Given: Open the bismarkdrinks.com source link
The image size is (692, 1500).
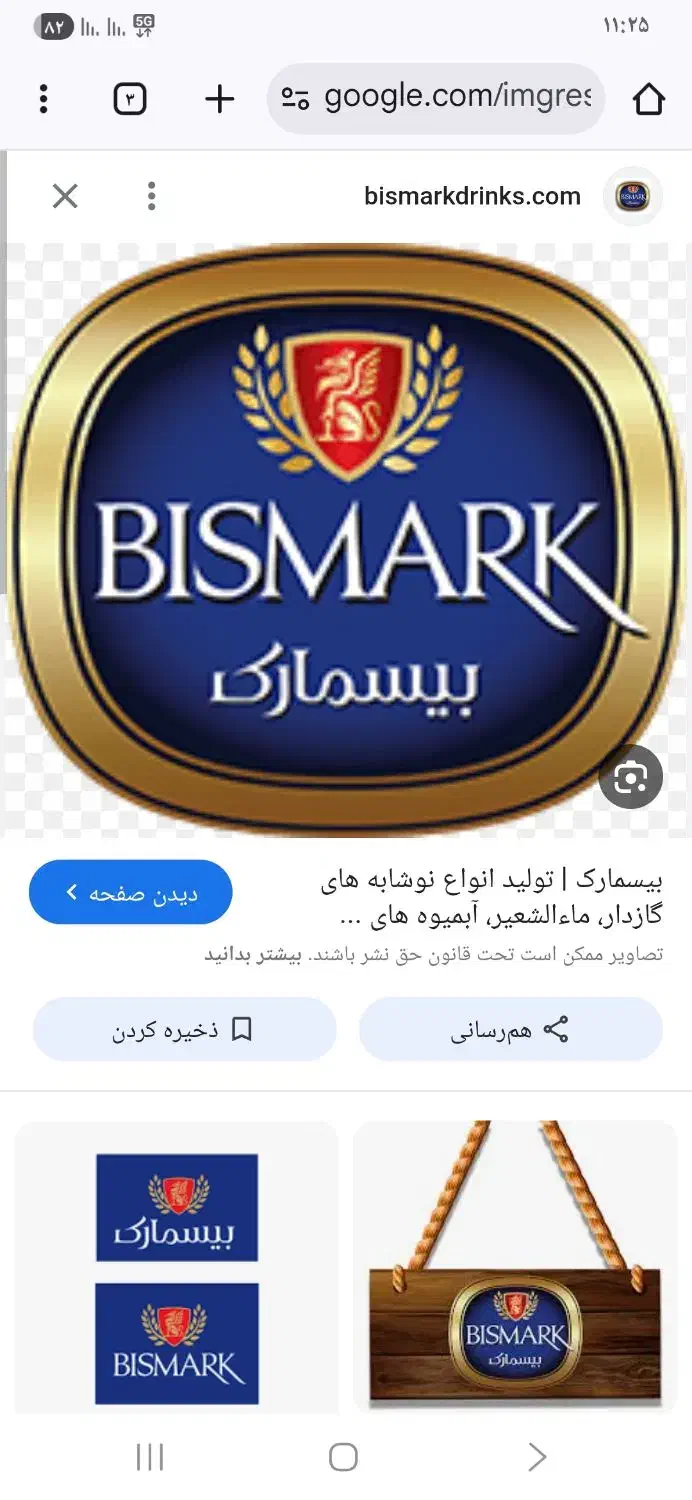Looking at the screenshot, I should point(472,196).
